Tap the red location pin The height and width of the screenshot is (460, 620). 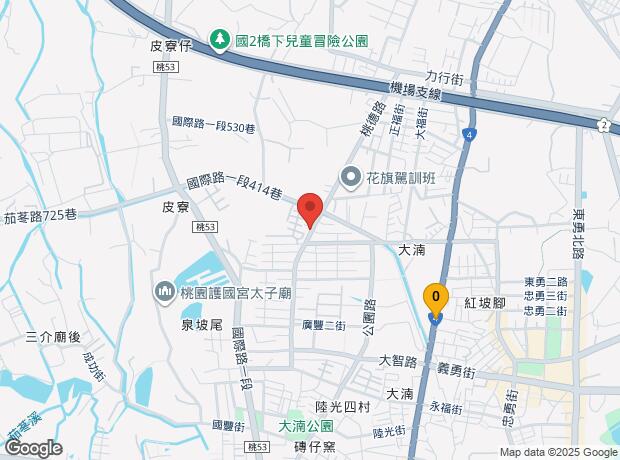[310, 210]
